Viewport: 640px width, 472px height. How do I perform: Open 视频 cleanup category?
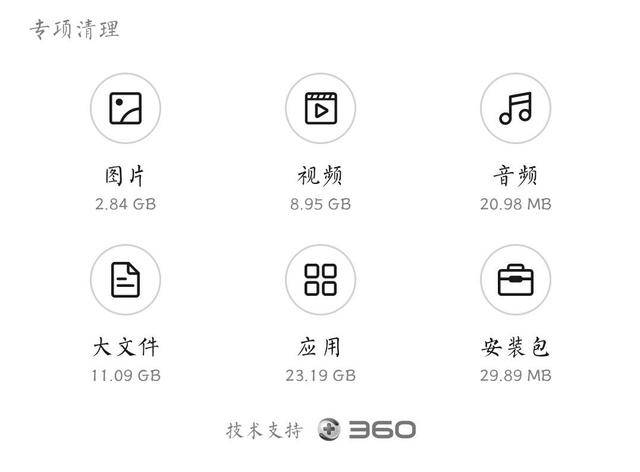point(320,108)
